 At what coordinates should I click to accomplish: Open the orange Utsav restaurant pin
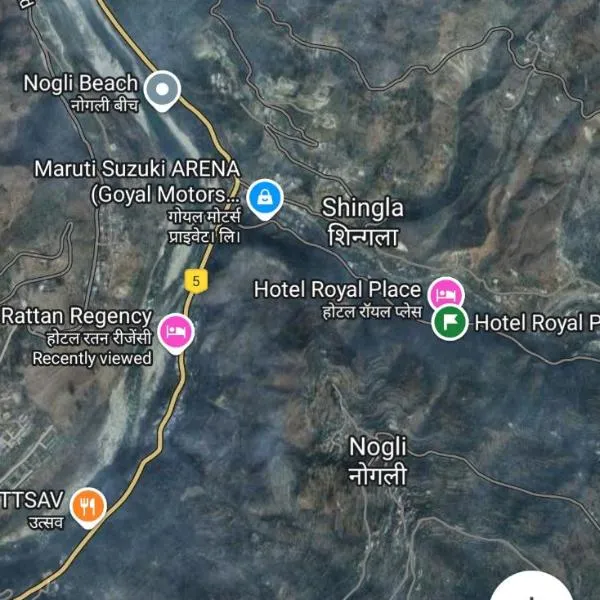(89, 505)
